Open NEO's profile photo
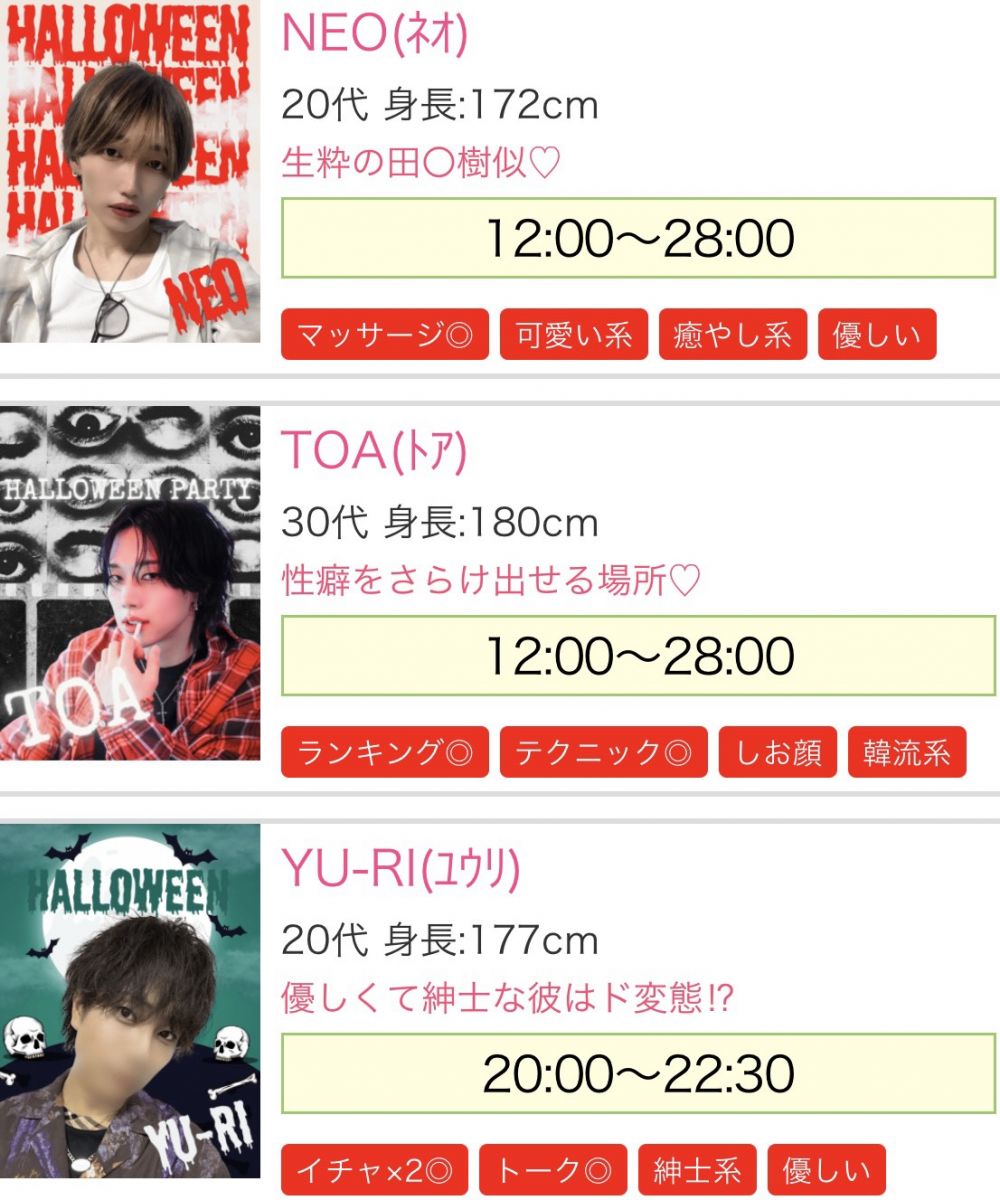This screenshot has height=1200, width=1000. click(x=128, y=172)
